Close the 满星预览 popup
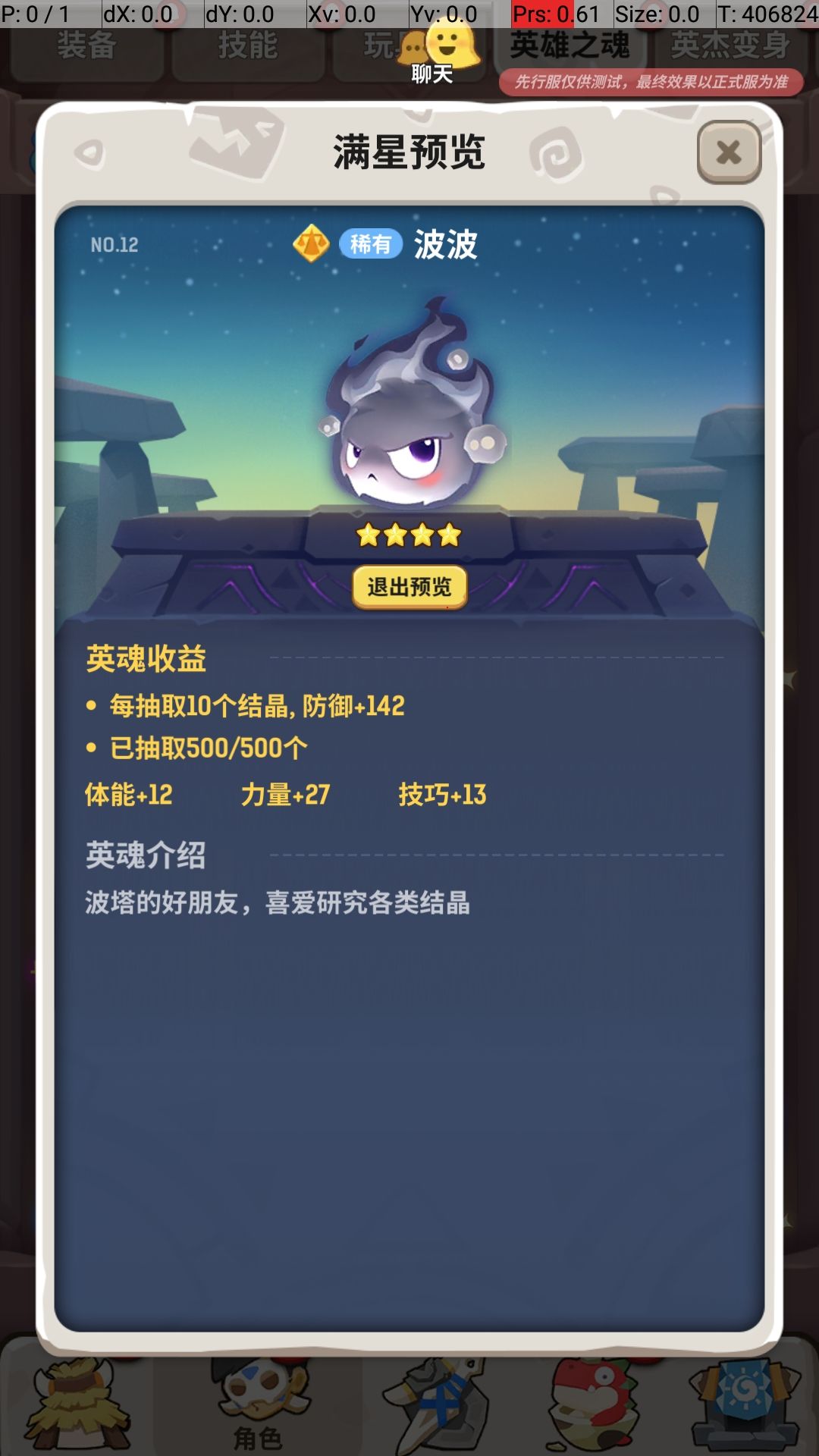This screenshot has height=1456, width=819. [x=727, y=152]
